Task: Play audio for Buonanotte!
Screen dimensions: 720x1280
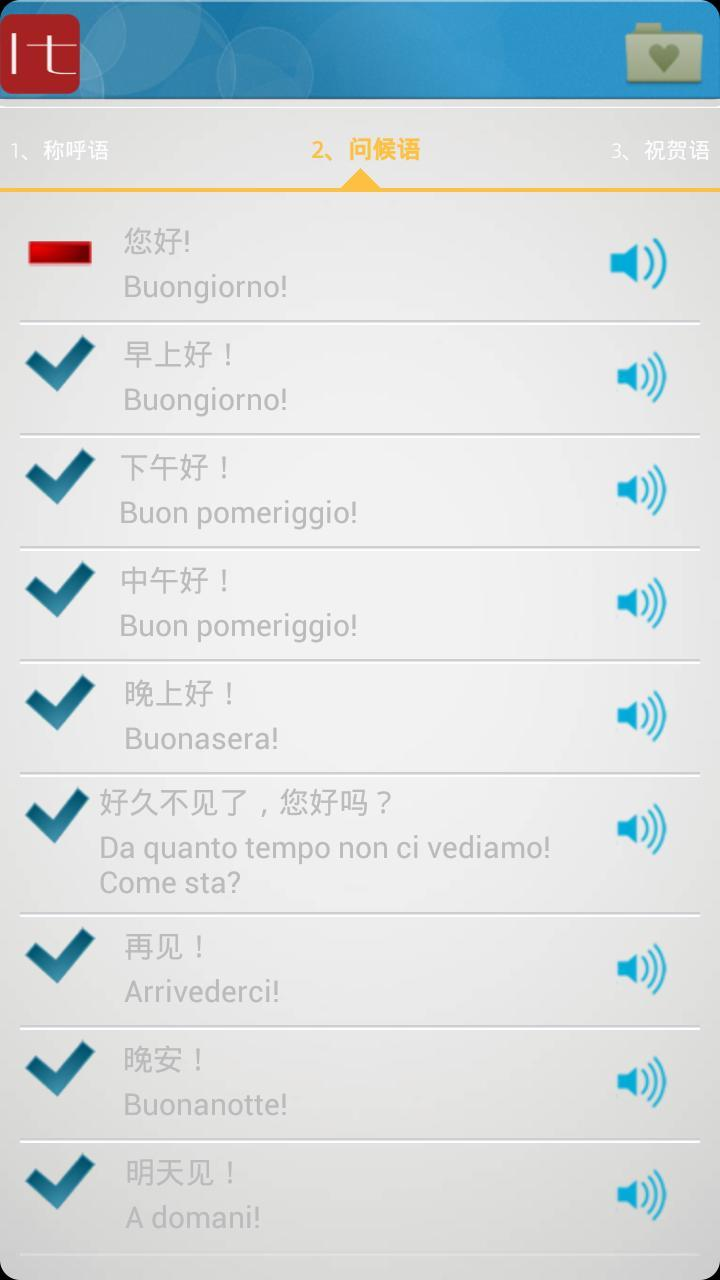Action: tap(641, 1082)
